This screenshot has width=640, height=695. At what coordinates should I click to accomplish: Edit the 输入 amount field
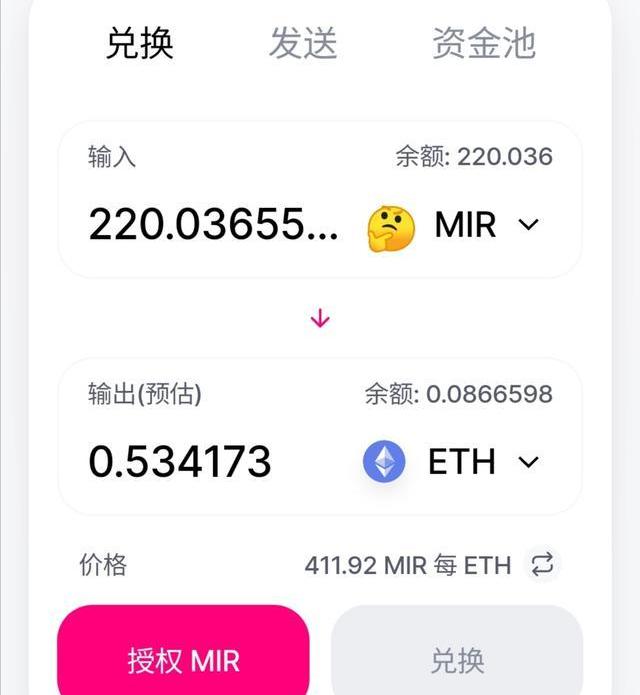(213, 225)
